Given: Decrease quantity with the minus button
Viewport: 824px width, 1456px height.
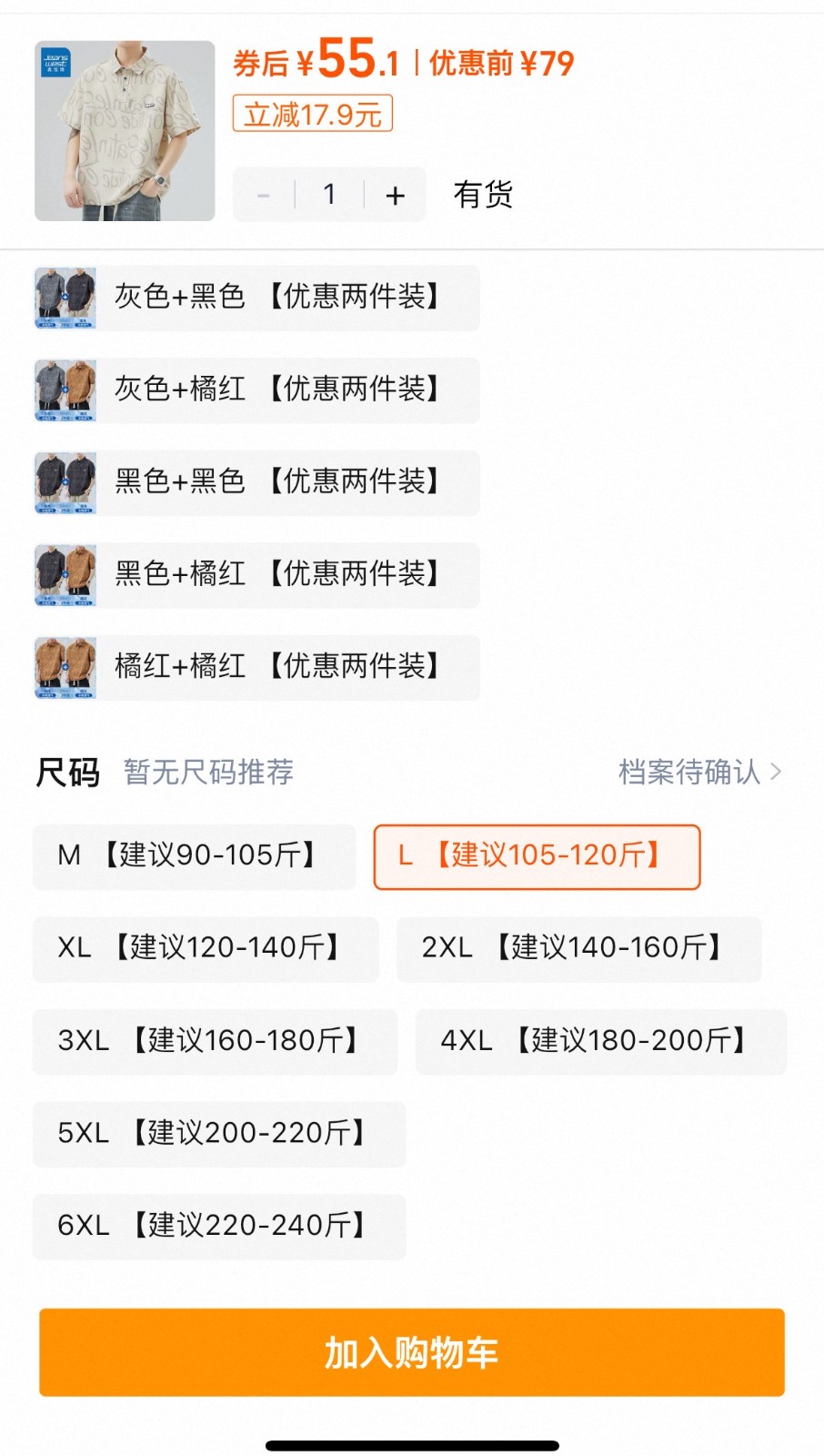Looking at the screenshot, I should pyautogui.click(x=264, y=195).
